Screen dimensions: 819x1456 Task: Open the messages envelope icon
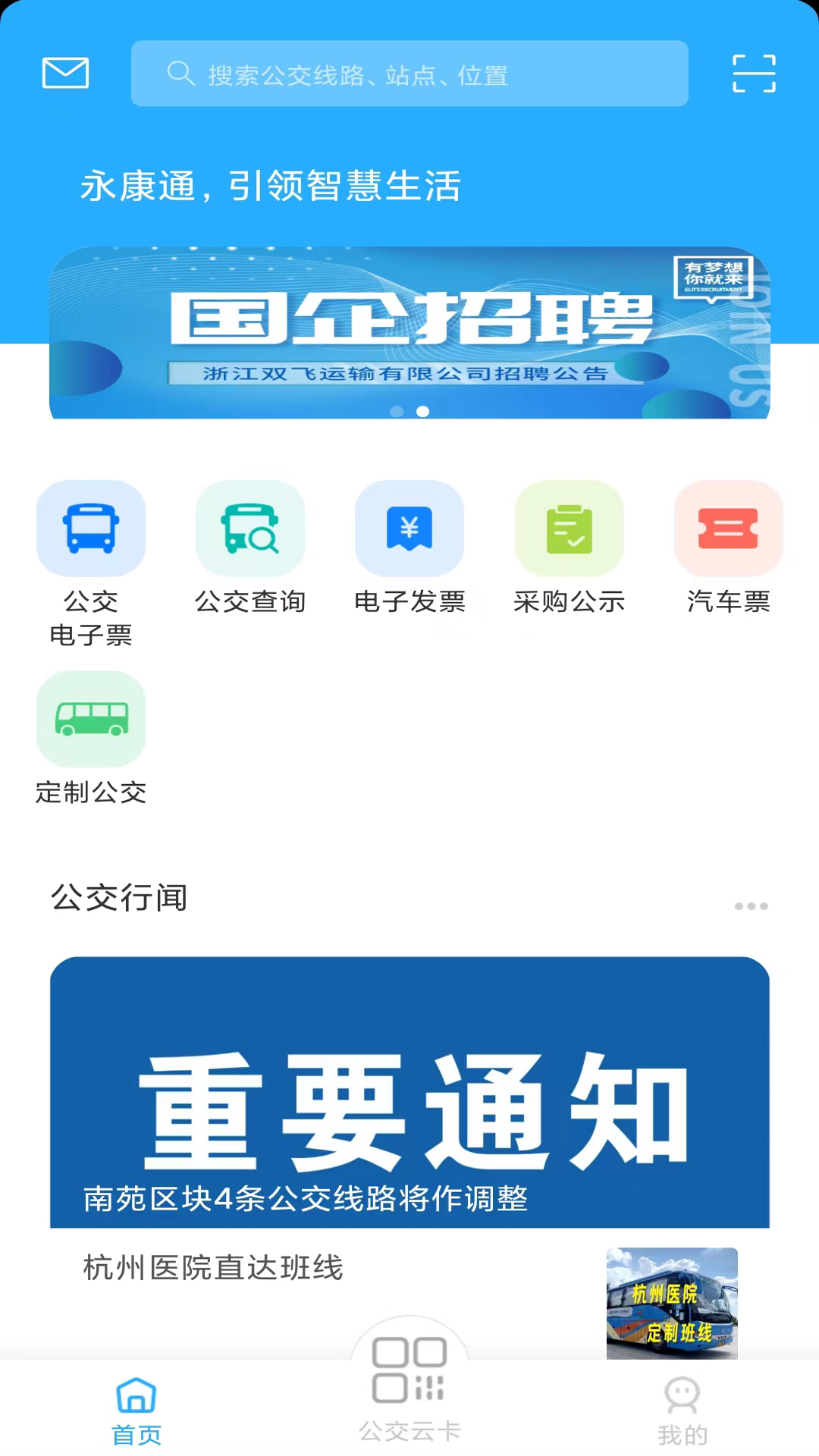click(x=65, y=73)
